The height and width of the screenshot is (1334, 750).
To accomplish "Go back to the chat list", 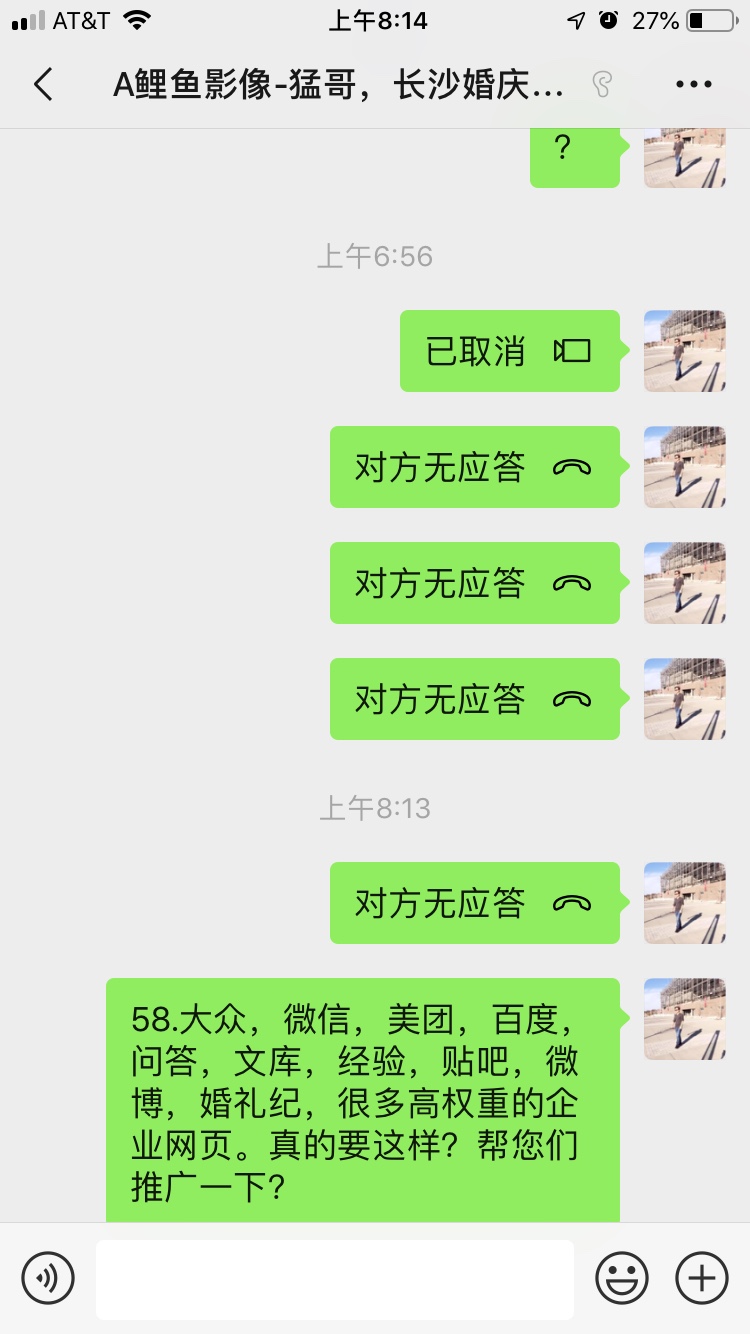I will tap(43, 85).
